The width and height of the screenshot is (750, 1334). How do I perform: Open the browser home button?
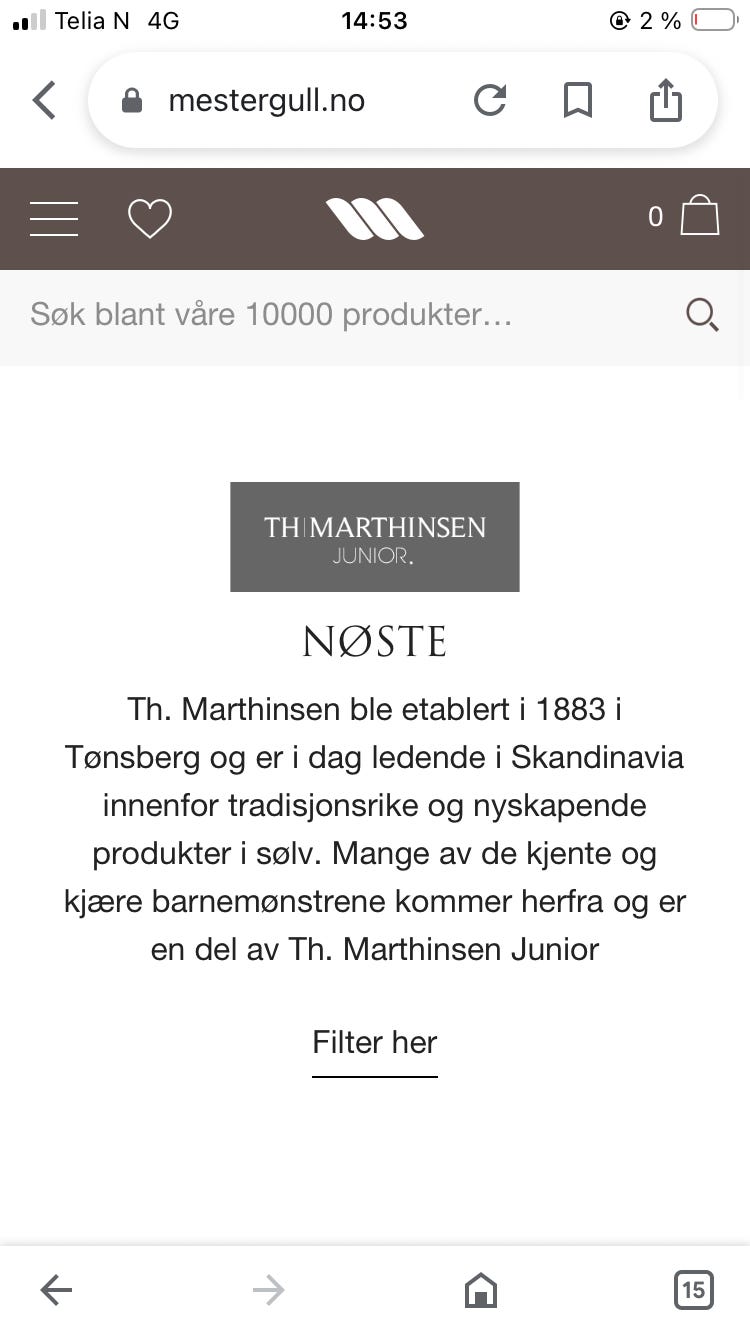(x=481, y=1290)
